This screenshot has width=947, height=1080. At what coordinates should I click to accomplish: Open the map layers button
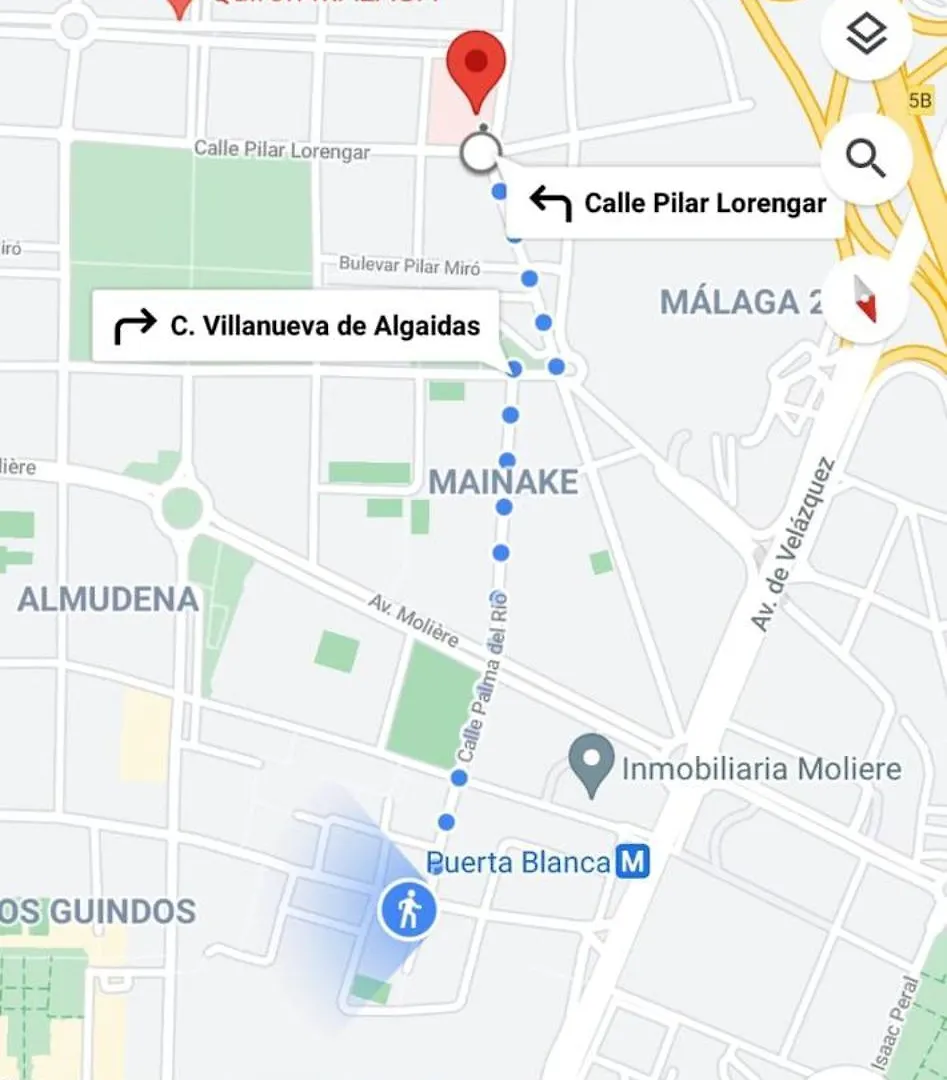[866, 36]
